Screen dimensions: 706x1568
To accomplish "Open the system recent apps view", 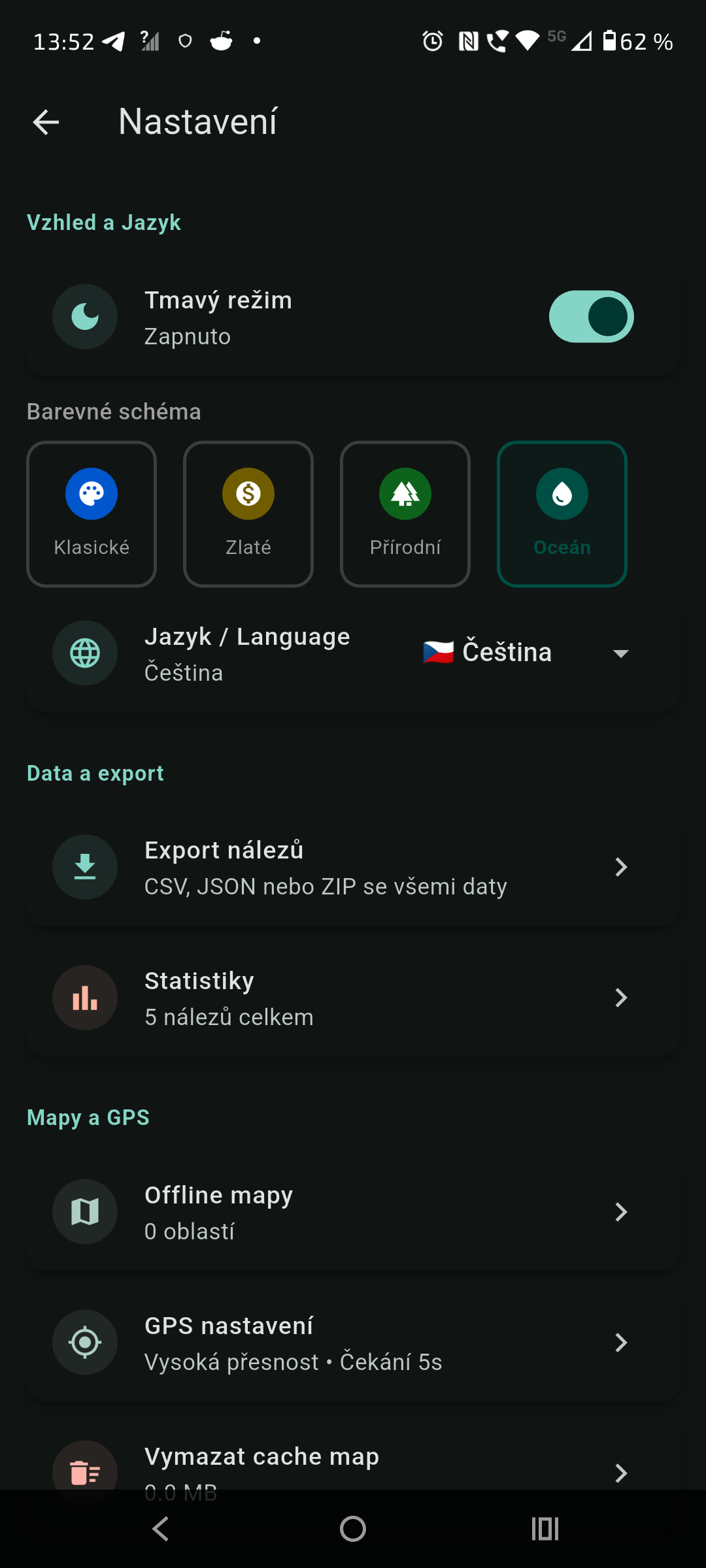I will pos(545,1529).
